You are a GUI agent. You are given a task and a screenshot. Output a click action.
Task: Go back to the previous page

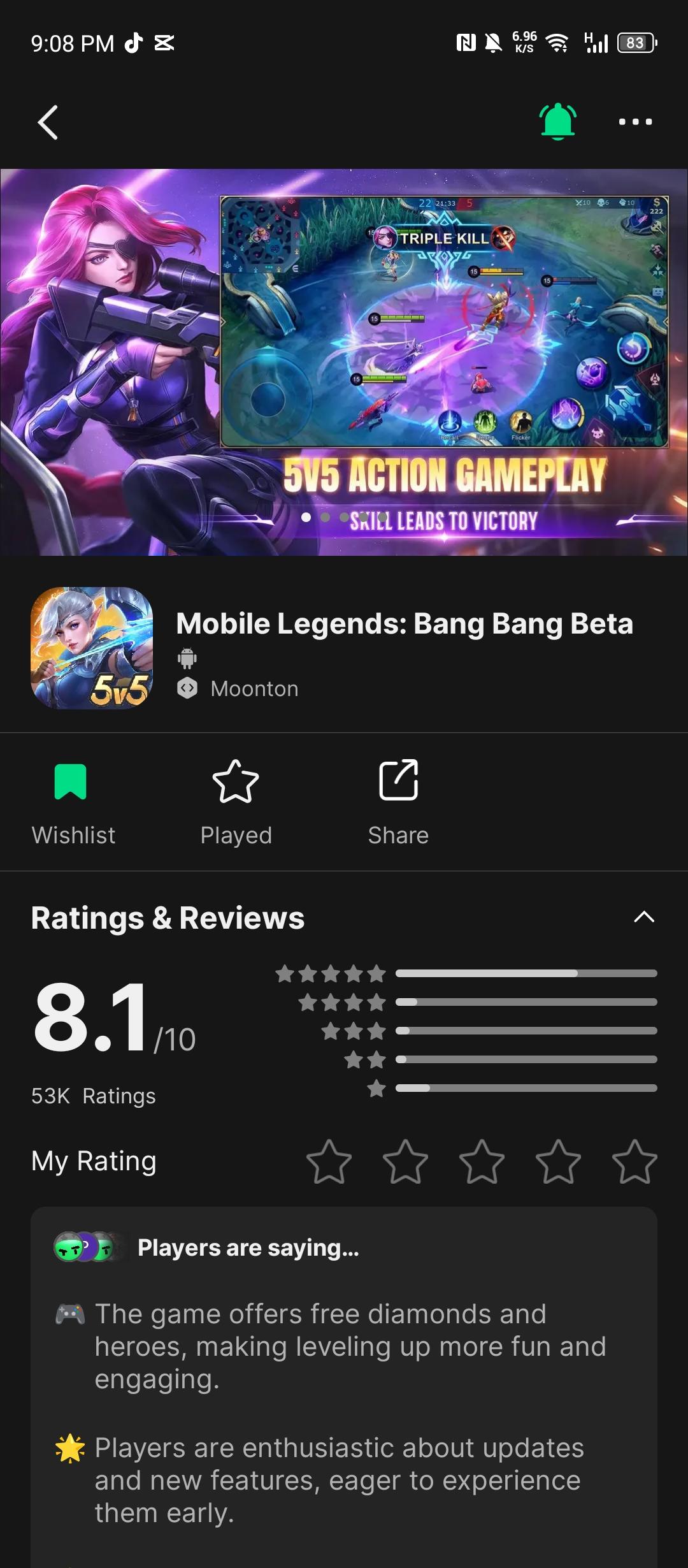point(48,122)
